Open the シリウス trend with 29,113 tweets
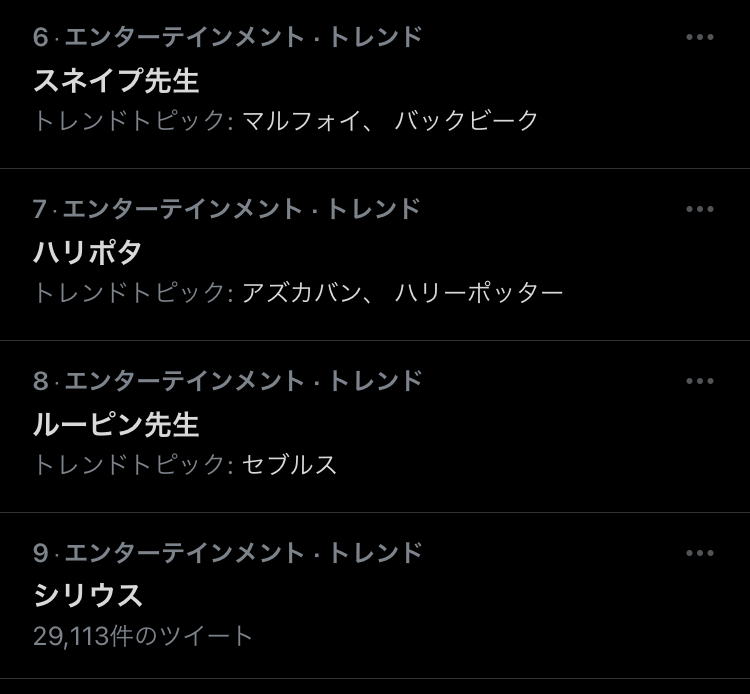 (x=88, y=596)
